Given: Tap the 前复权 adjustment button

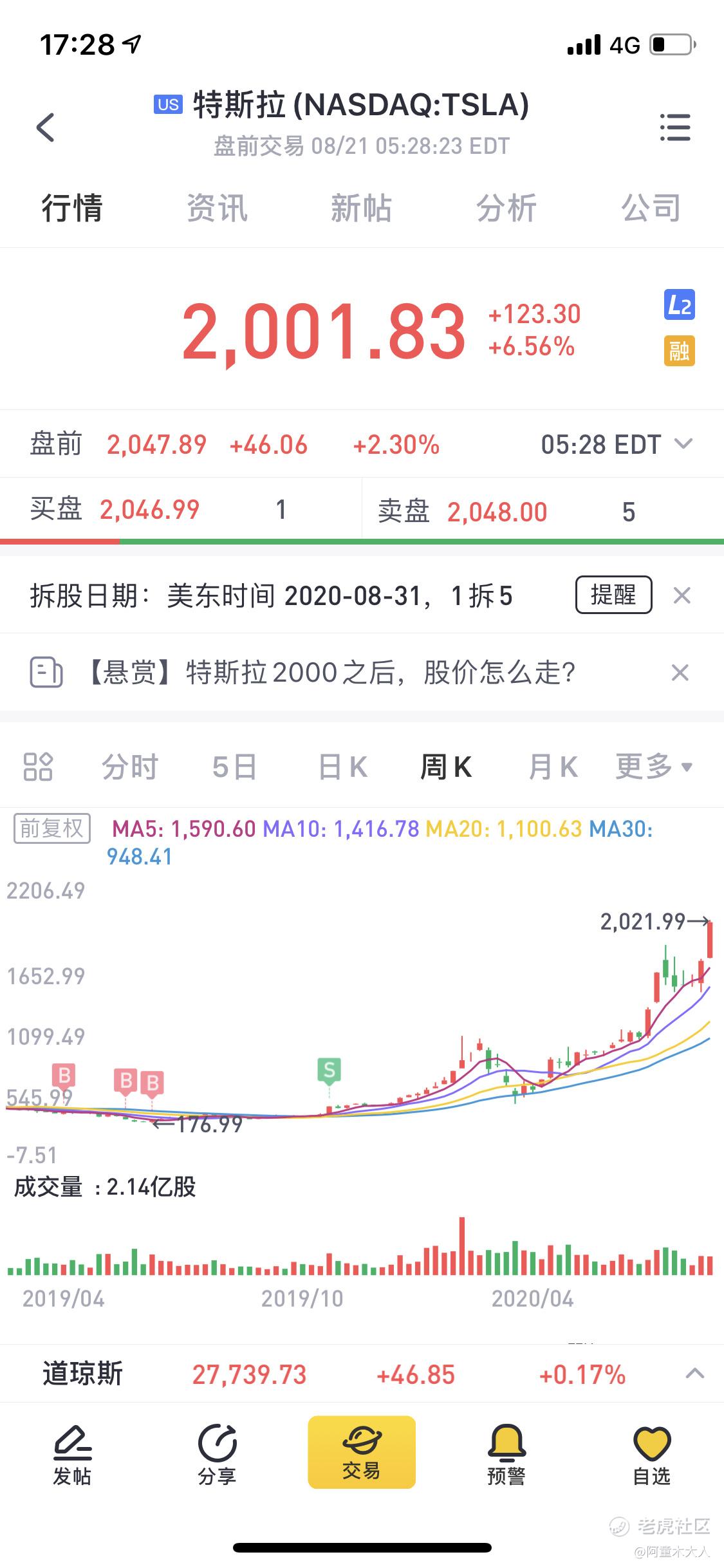Looking at the screenshot, I should 51,828.
